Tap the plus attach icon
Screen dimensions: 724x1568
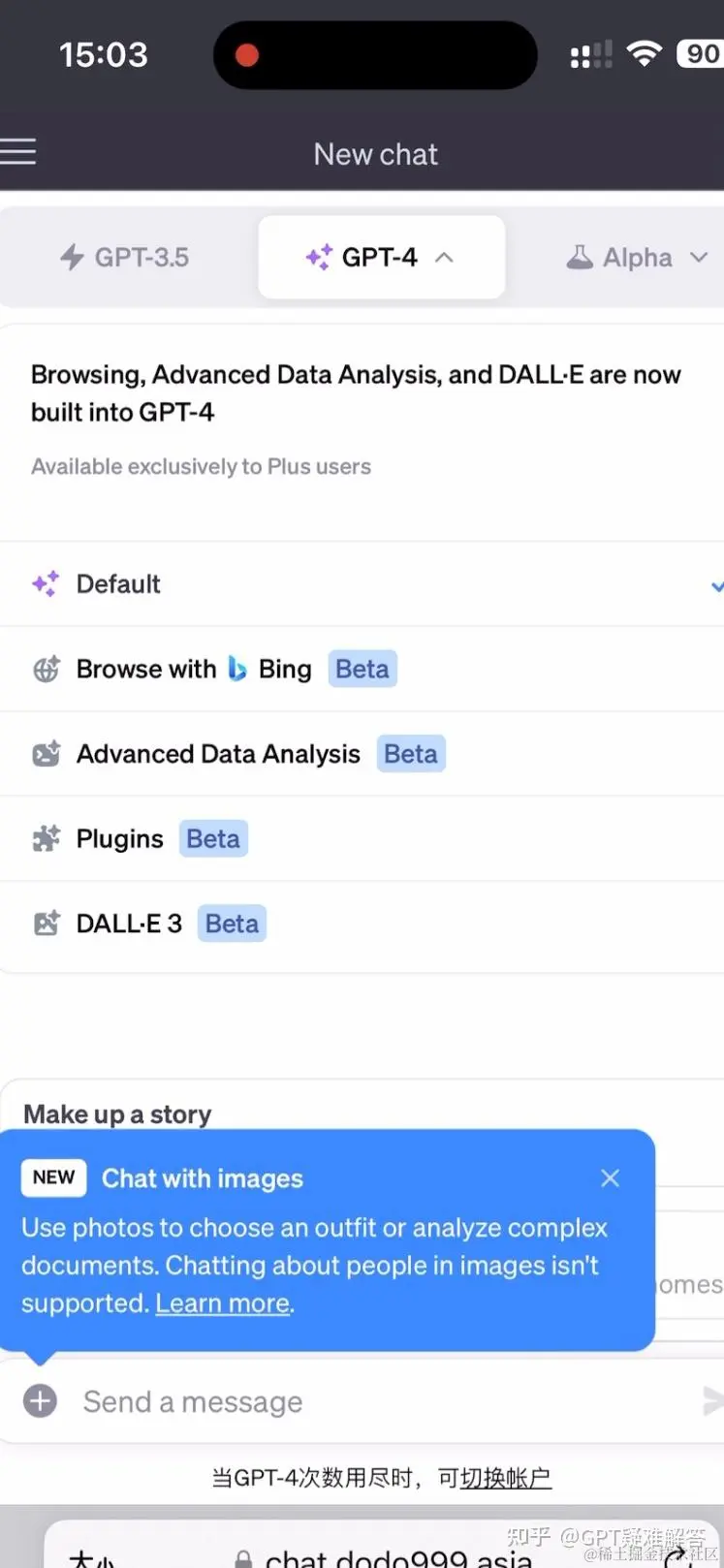tap(41, 1401)
